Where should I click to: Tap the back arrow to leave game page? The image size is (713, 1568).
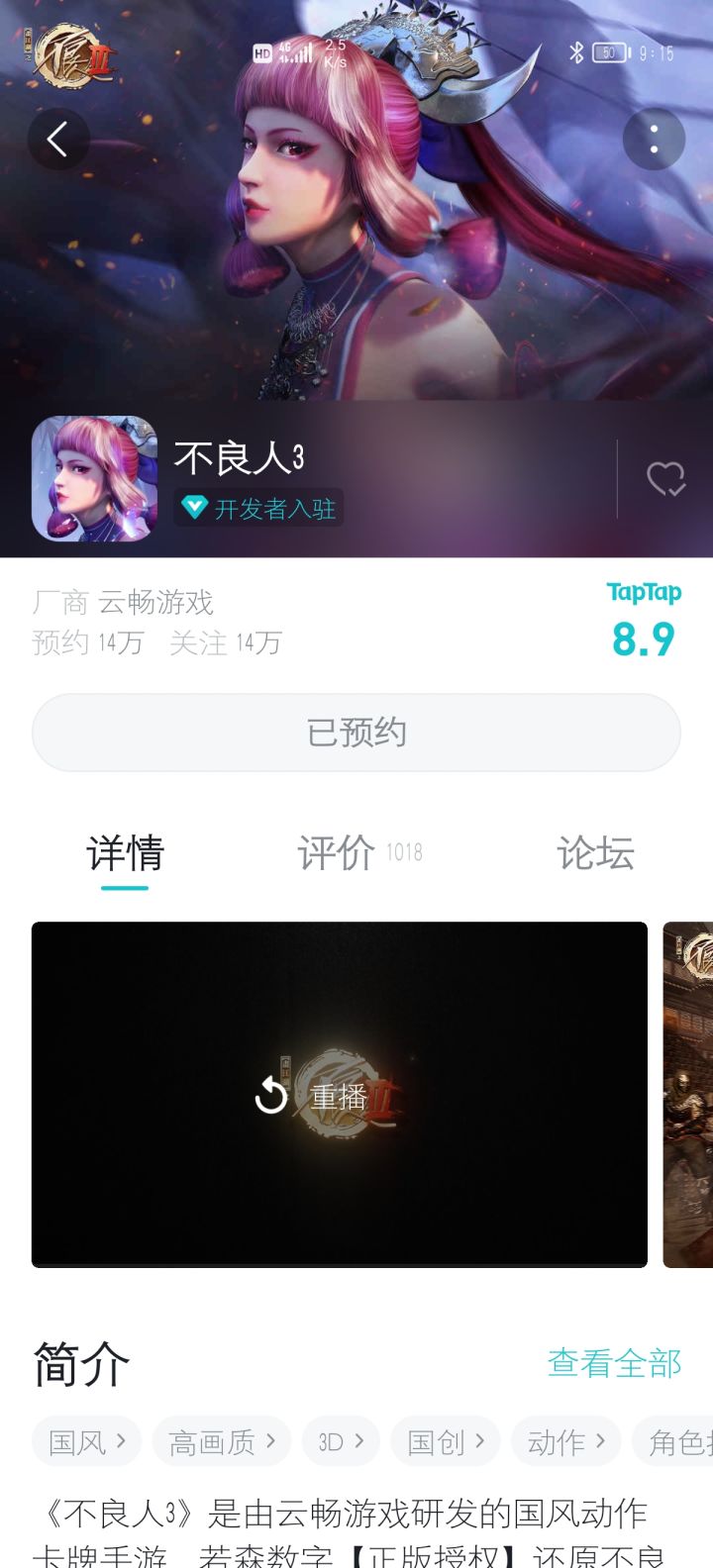57,139
